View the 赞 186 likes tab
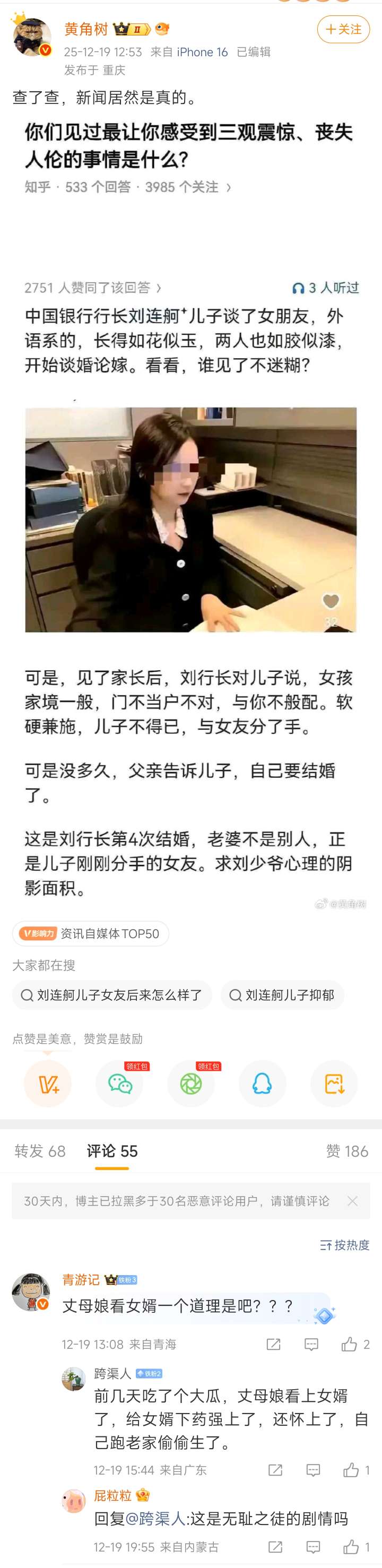 click(x=347, y=1150)
